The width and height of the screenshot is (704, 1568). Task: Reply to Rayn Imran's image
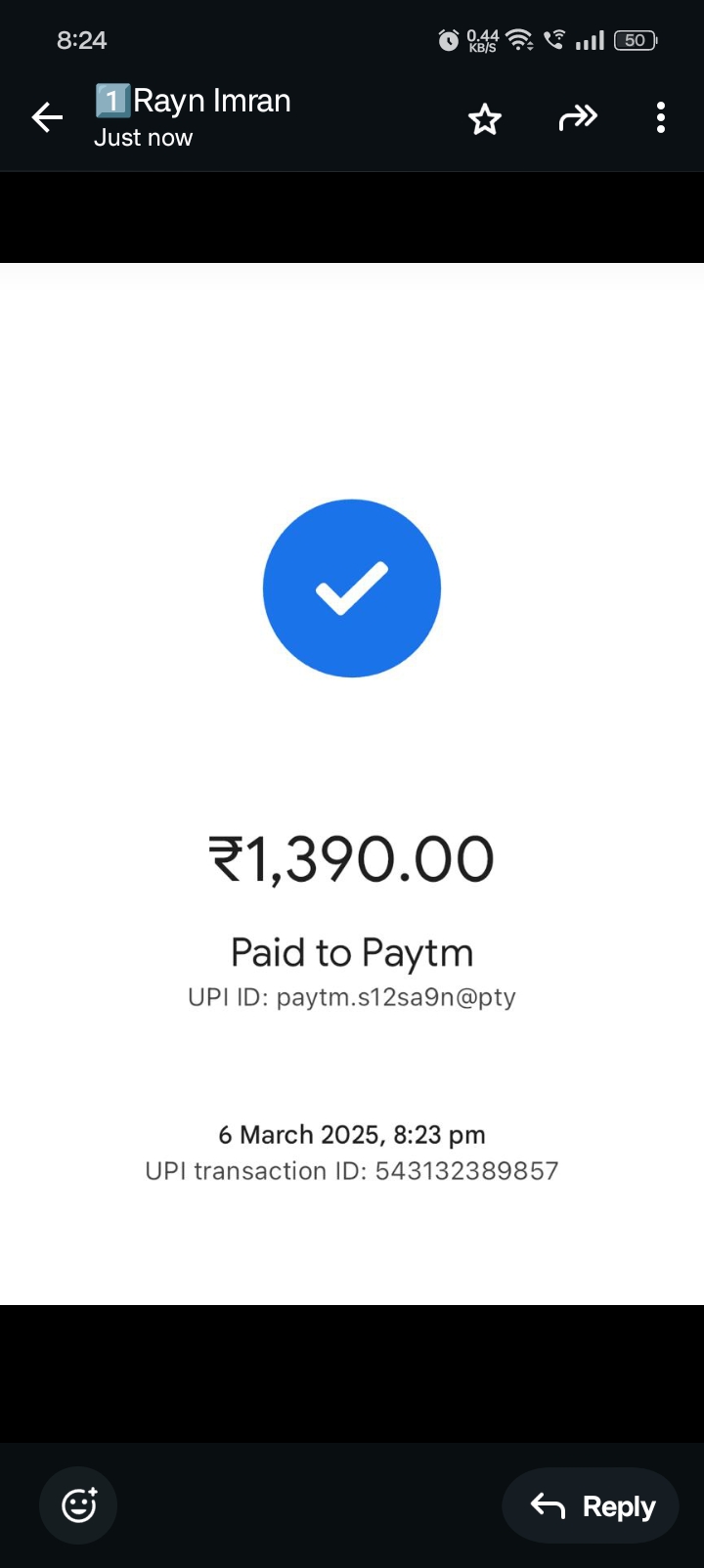tap(592, 1506)
